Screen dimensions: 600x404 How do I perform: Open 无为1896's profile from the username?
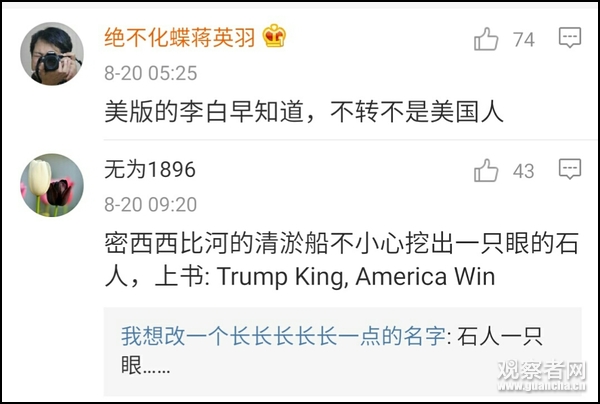coord(150,170)
